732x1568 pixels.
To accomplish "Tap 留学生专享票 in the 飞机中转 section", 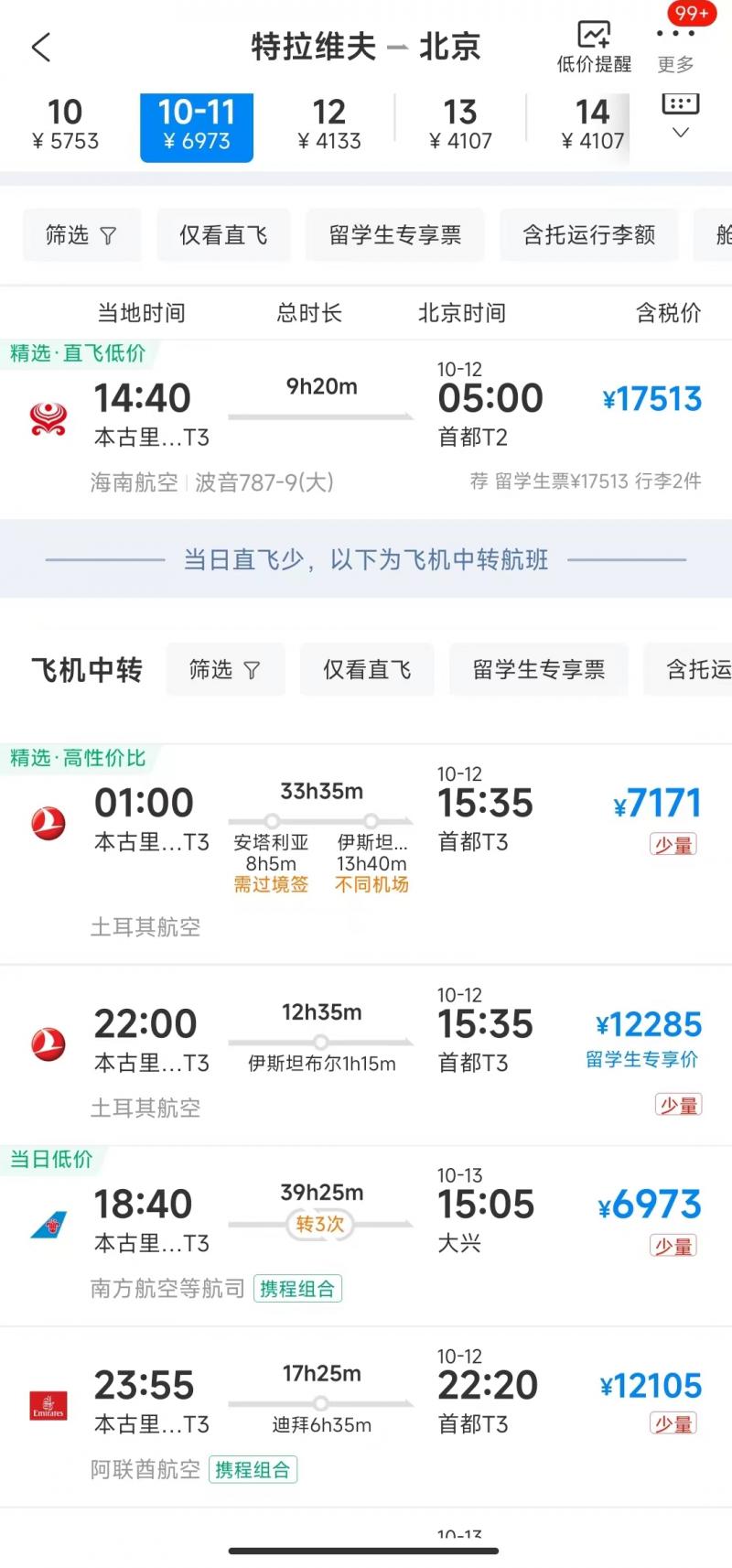I will point(539,670).
